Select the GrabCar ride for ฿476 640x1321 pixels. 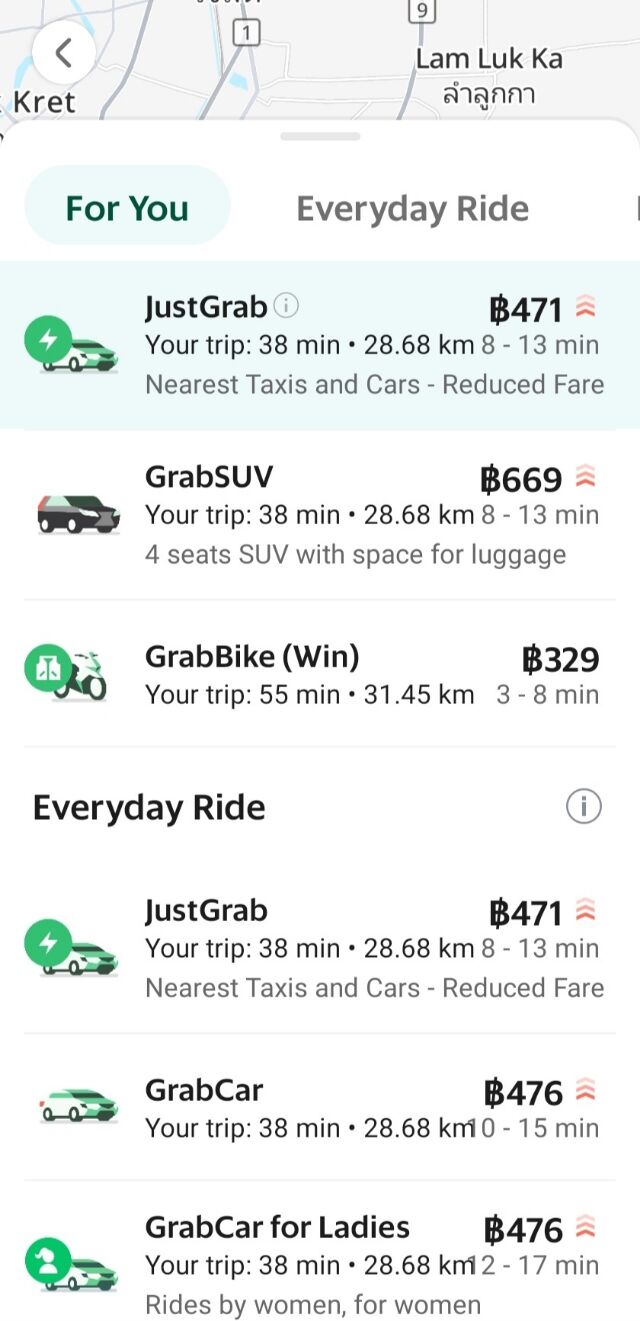(x=320, y=1108)
